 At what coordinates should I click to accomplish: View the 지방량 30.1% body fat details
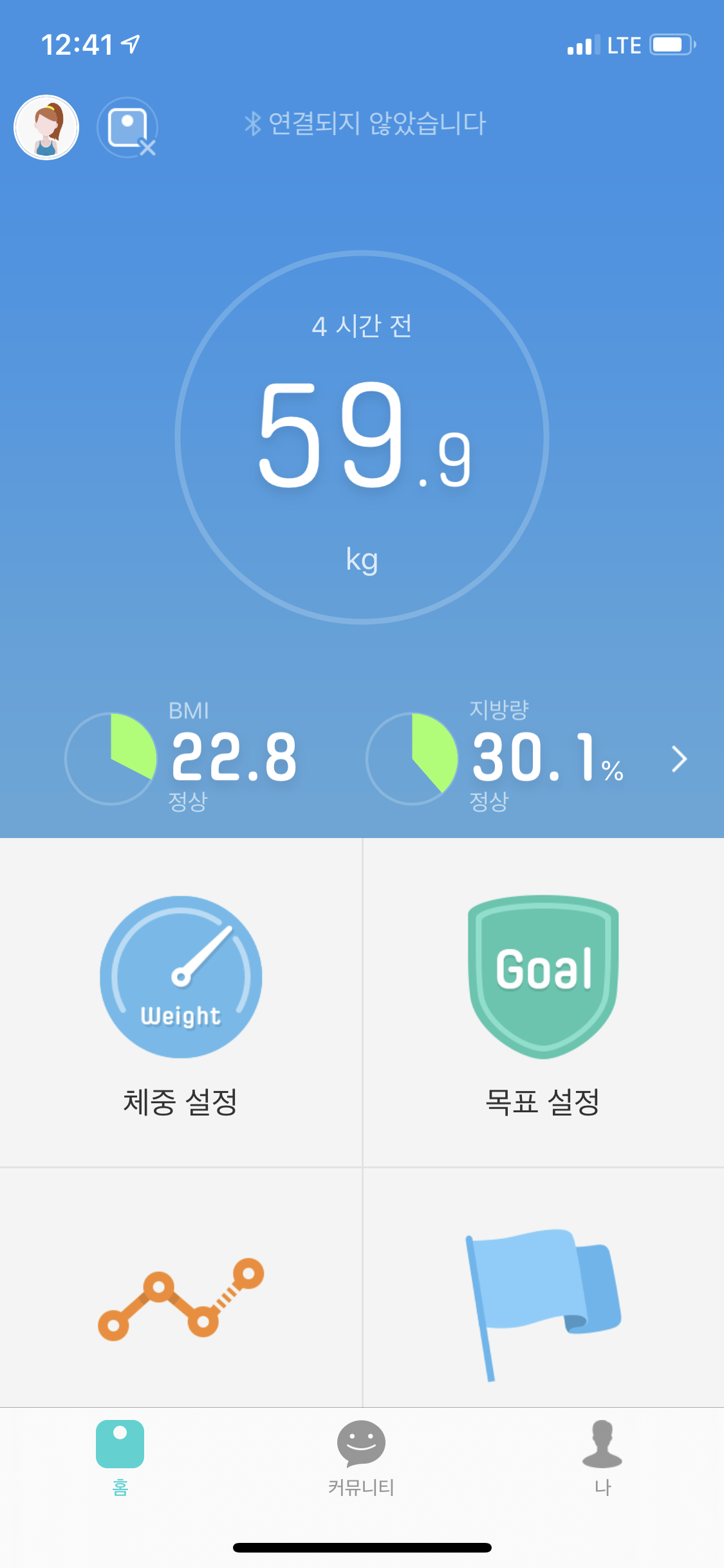click(495, 757)
